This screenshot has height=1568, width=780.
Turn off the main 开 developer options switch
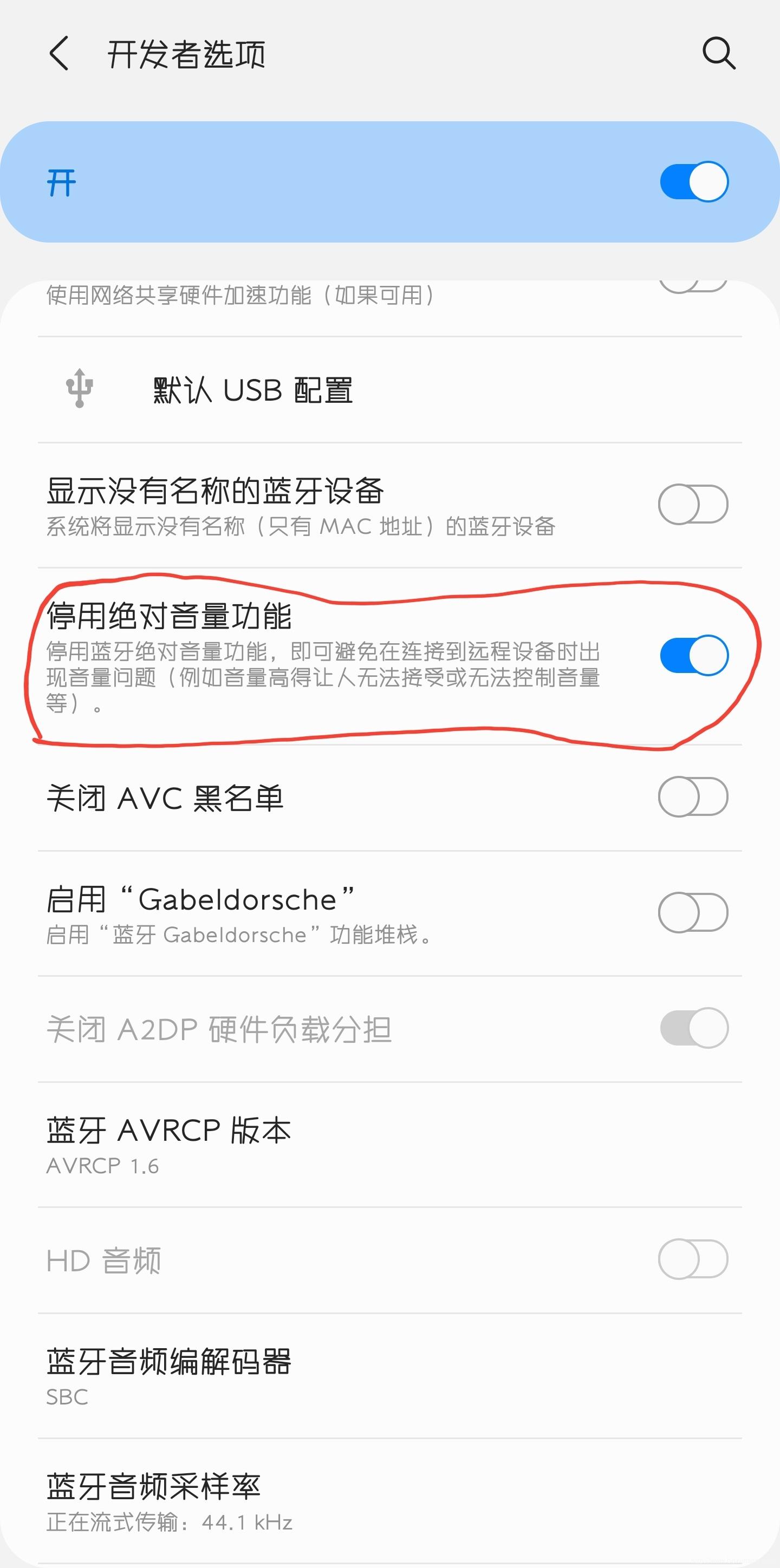[x=694, y=181]
